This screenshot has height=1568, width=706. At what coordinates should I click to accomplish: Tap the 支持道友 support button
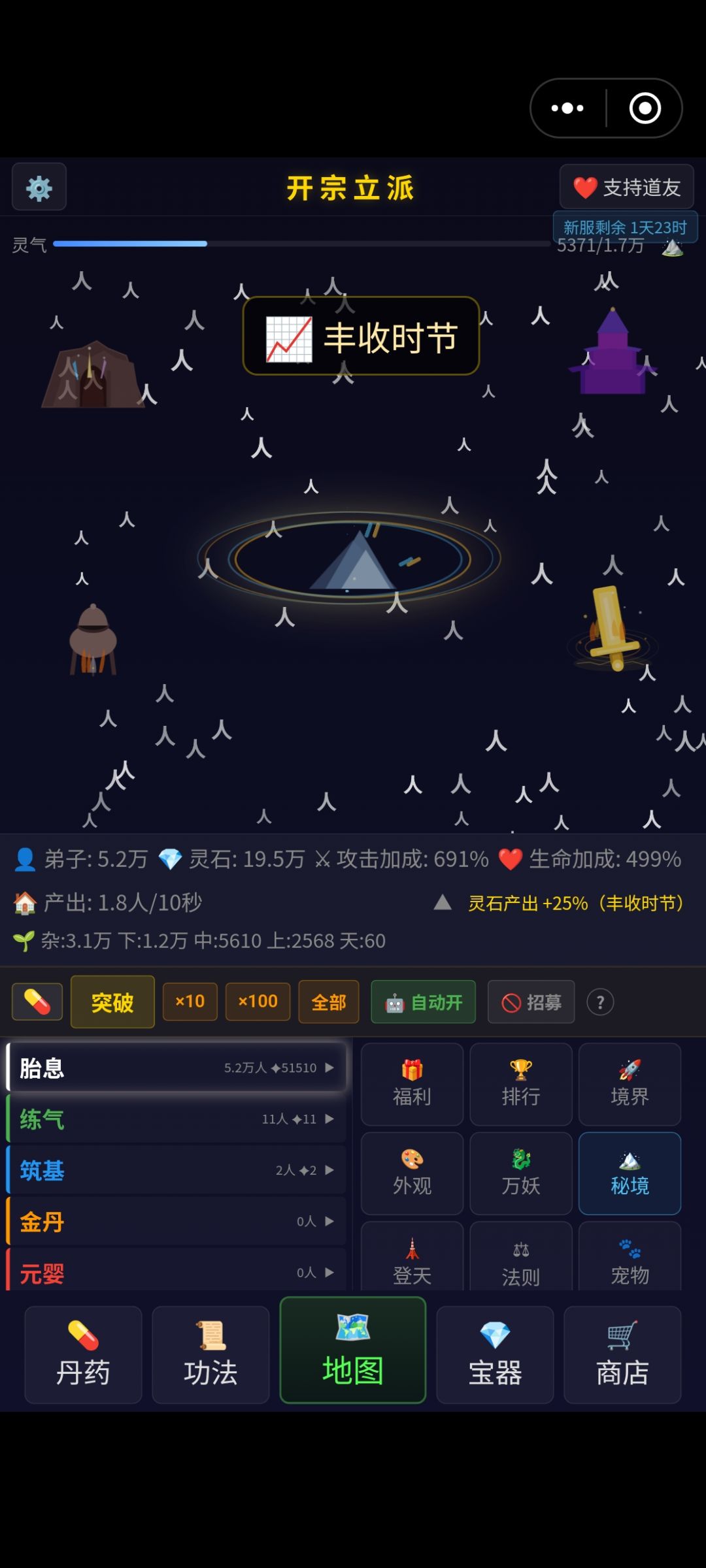(x=626, y=187)
